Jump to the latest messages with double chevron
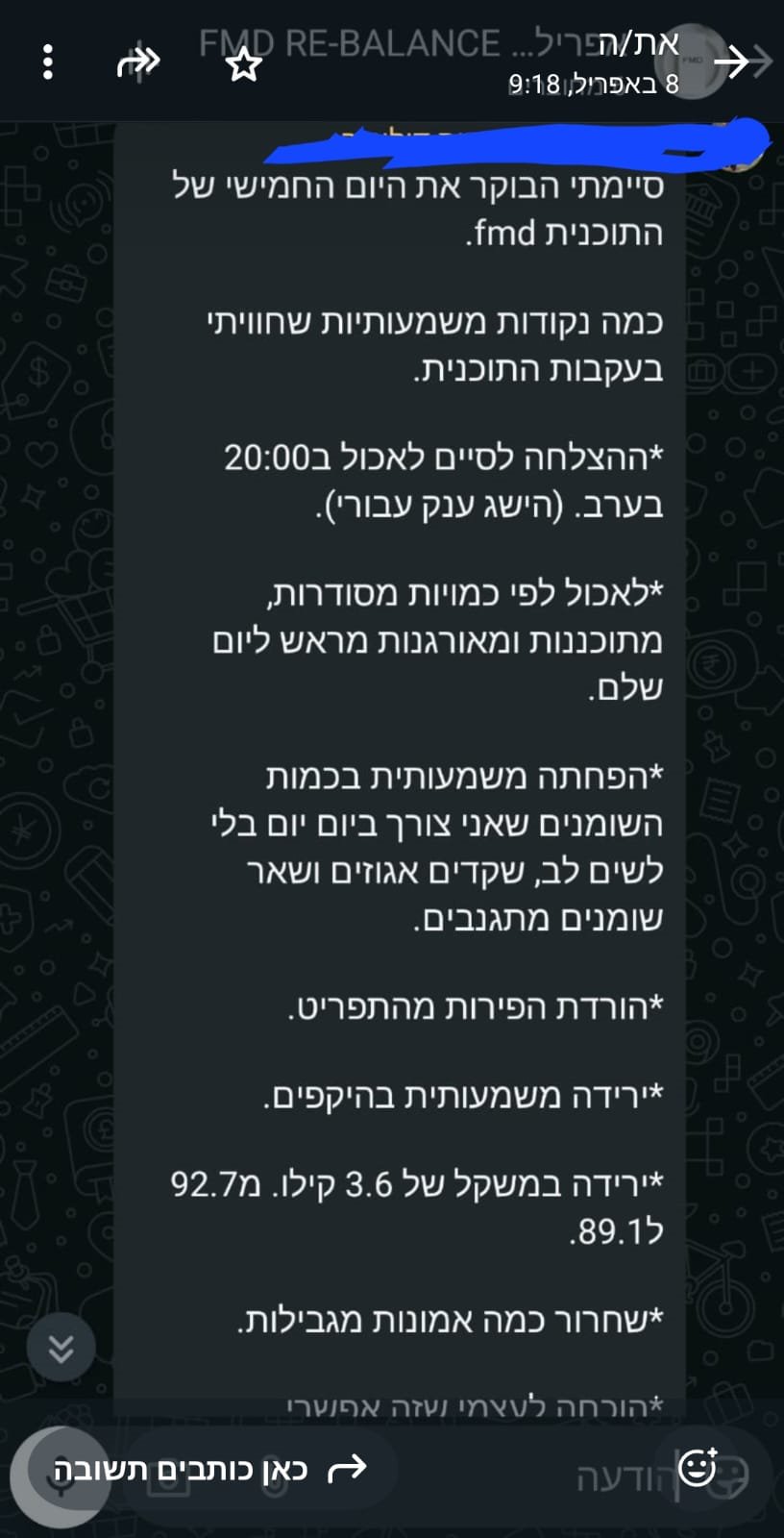The width and height of the screenshot is (784, 1538). [x=61, y=1350]
